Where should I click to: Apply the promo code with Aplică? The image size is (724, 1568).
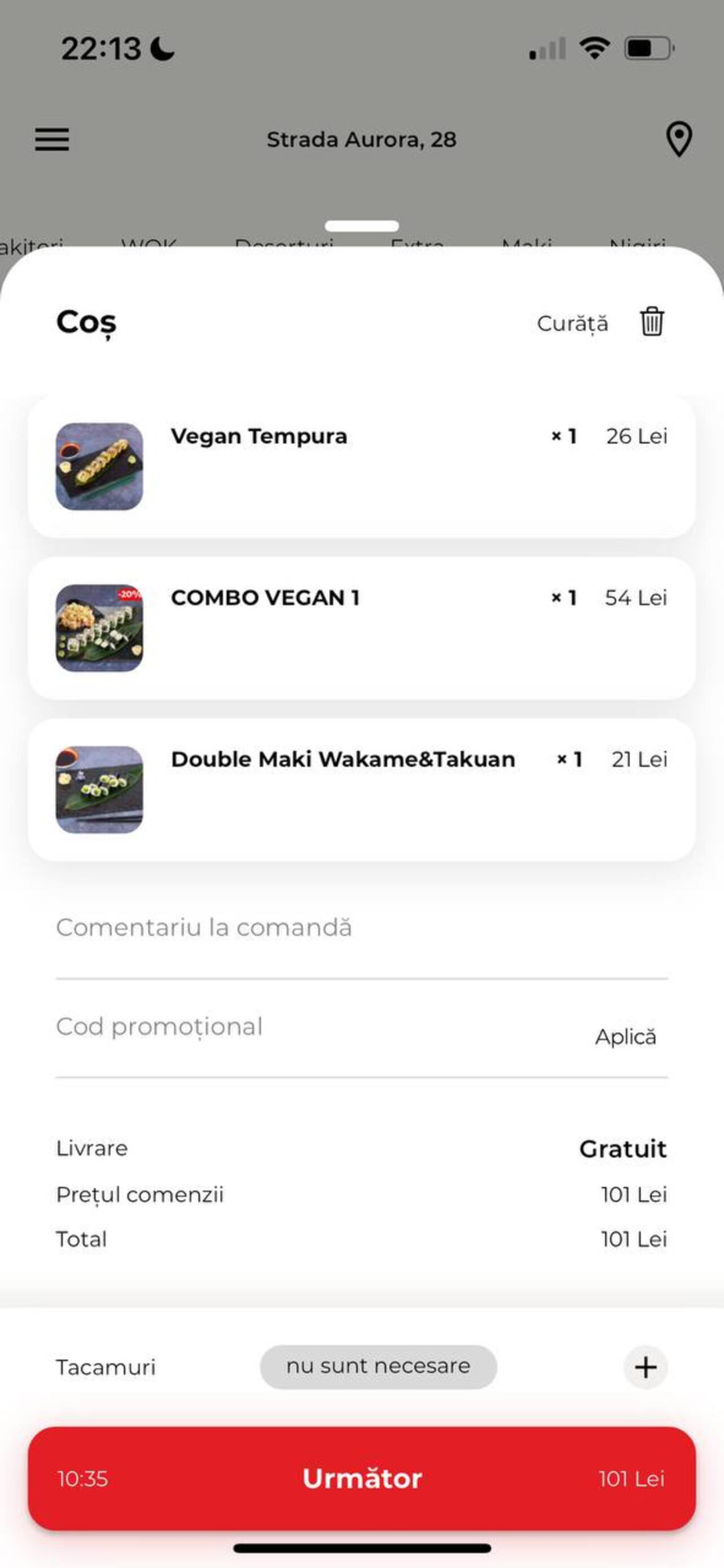625,1036
